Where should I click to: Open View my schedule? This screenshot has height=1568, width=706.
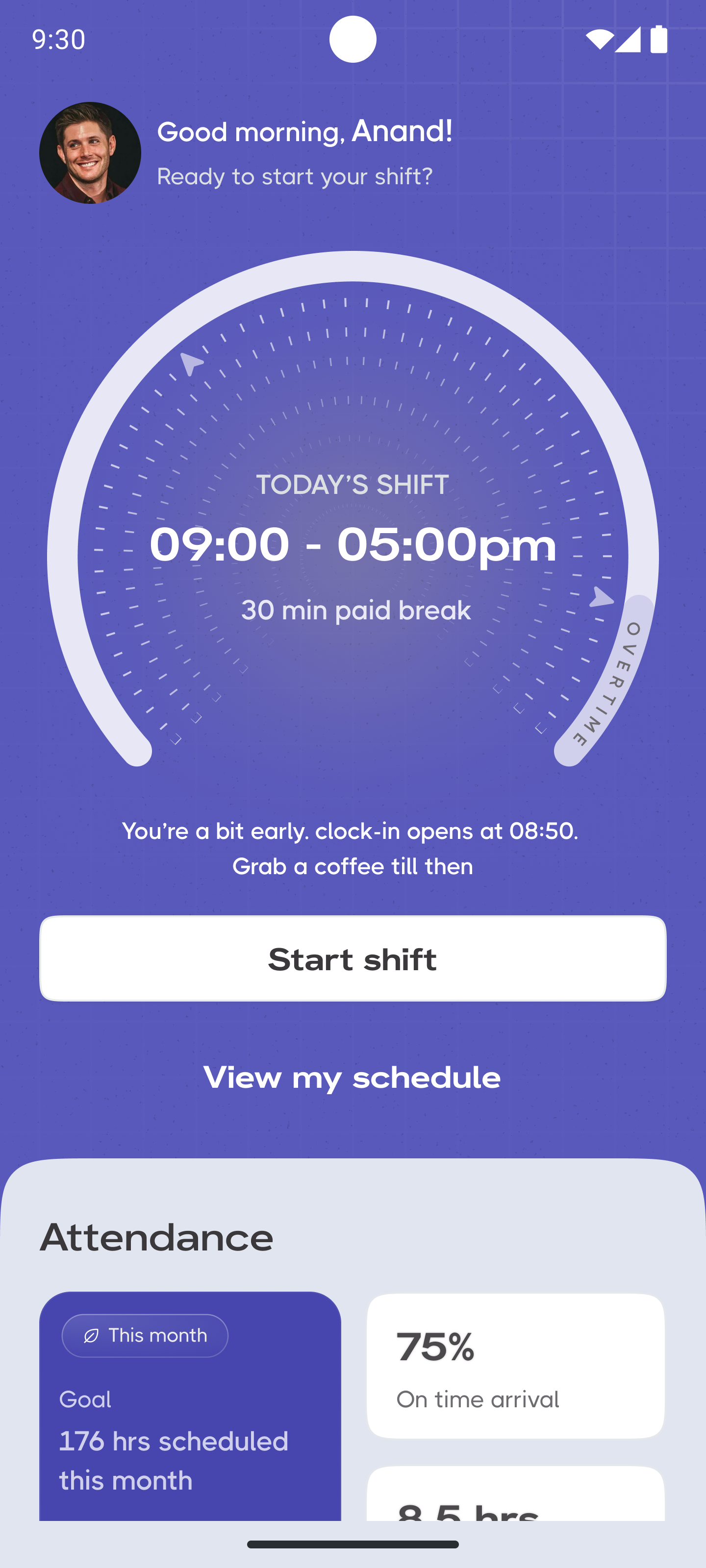(352, 1078)
